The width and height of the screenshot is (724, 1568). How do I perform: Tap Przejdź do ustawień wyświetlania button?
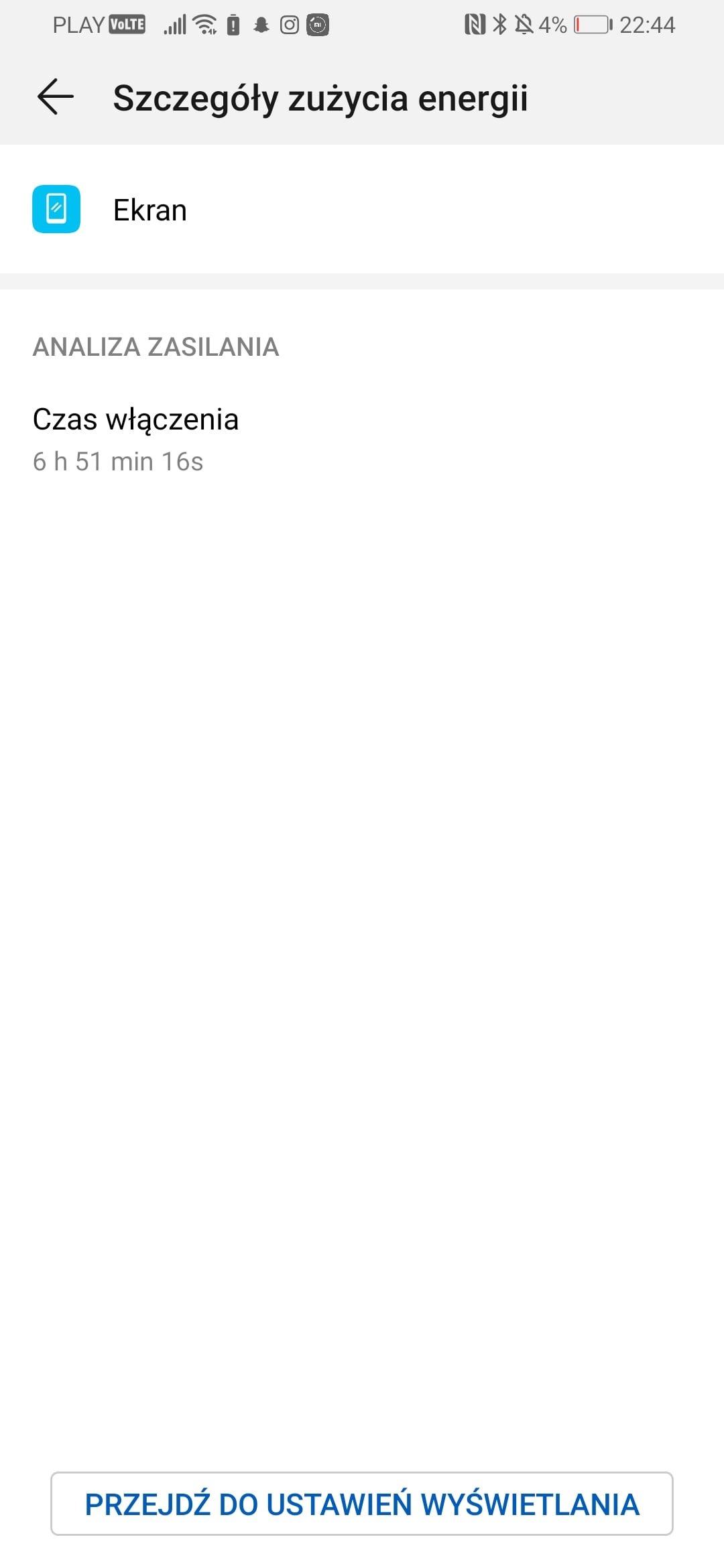click(362, 1504)
